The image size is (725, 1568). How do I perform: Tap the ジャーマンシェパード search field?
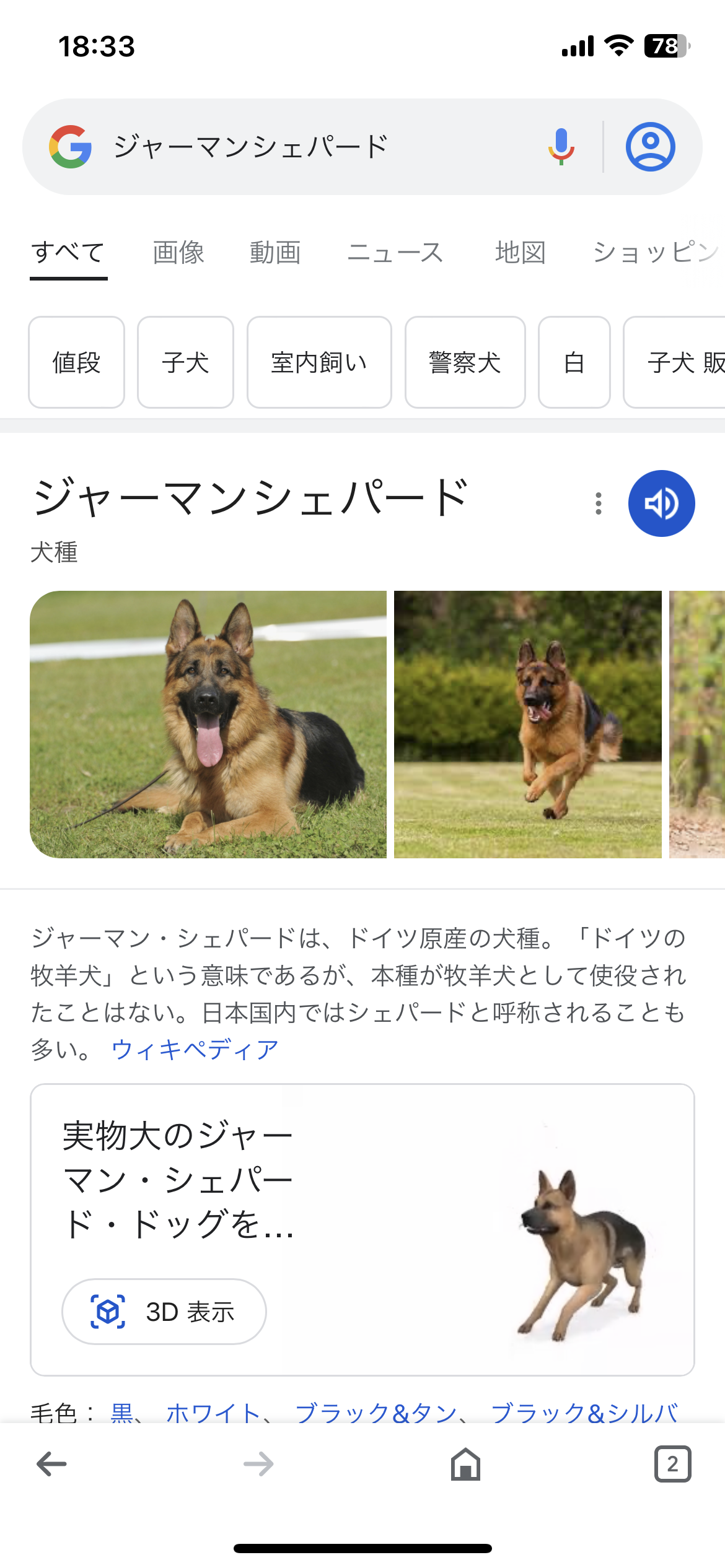[310, 147]
